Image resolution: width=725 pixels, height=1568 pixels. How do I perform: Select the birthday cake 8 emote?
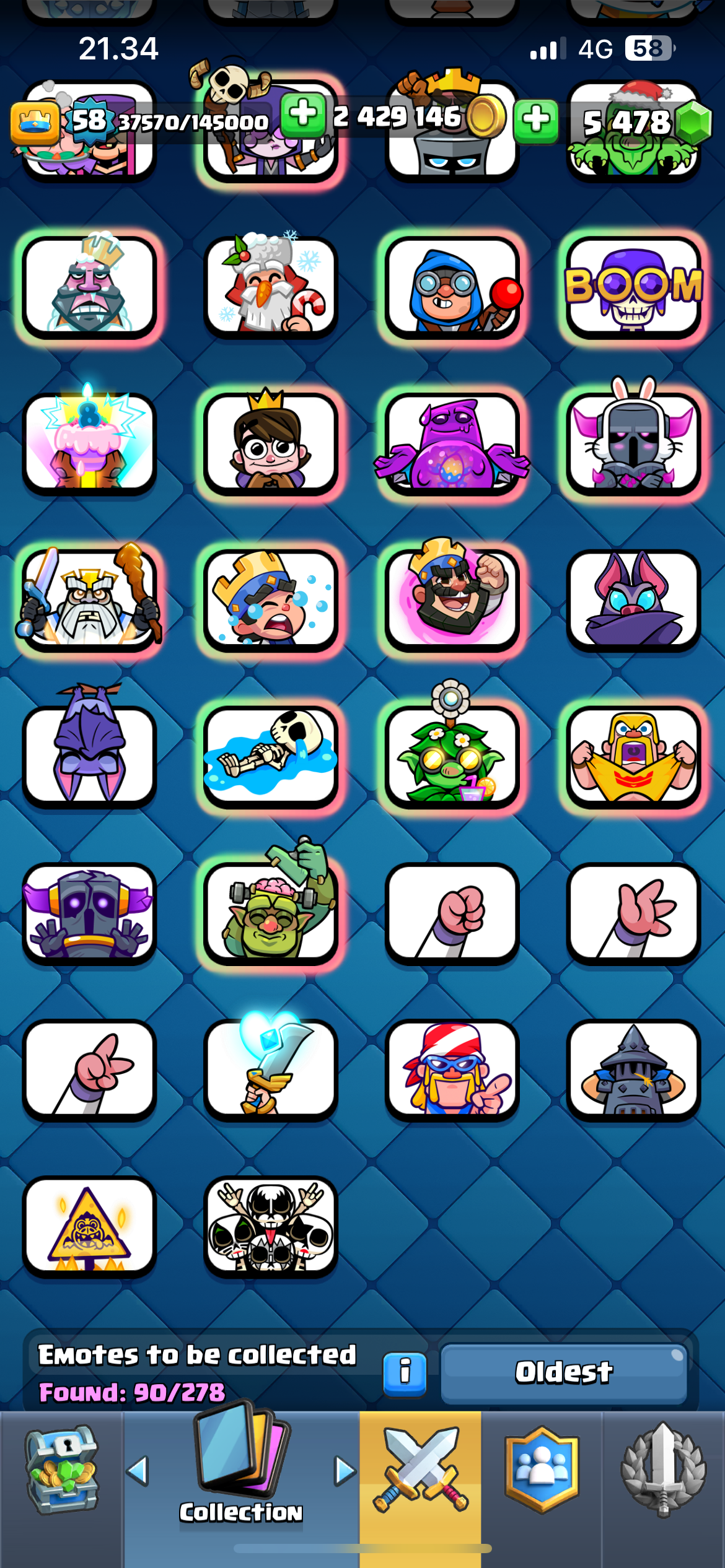click(x=89, y=442)
